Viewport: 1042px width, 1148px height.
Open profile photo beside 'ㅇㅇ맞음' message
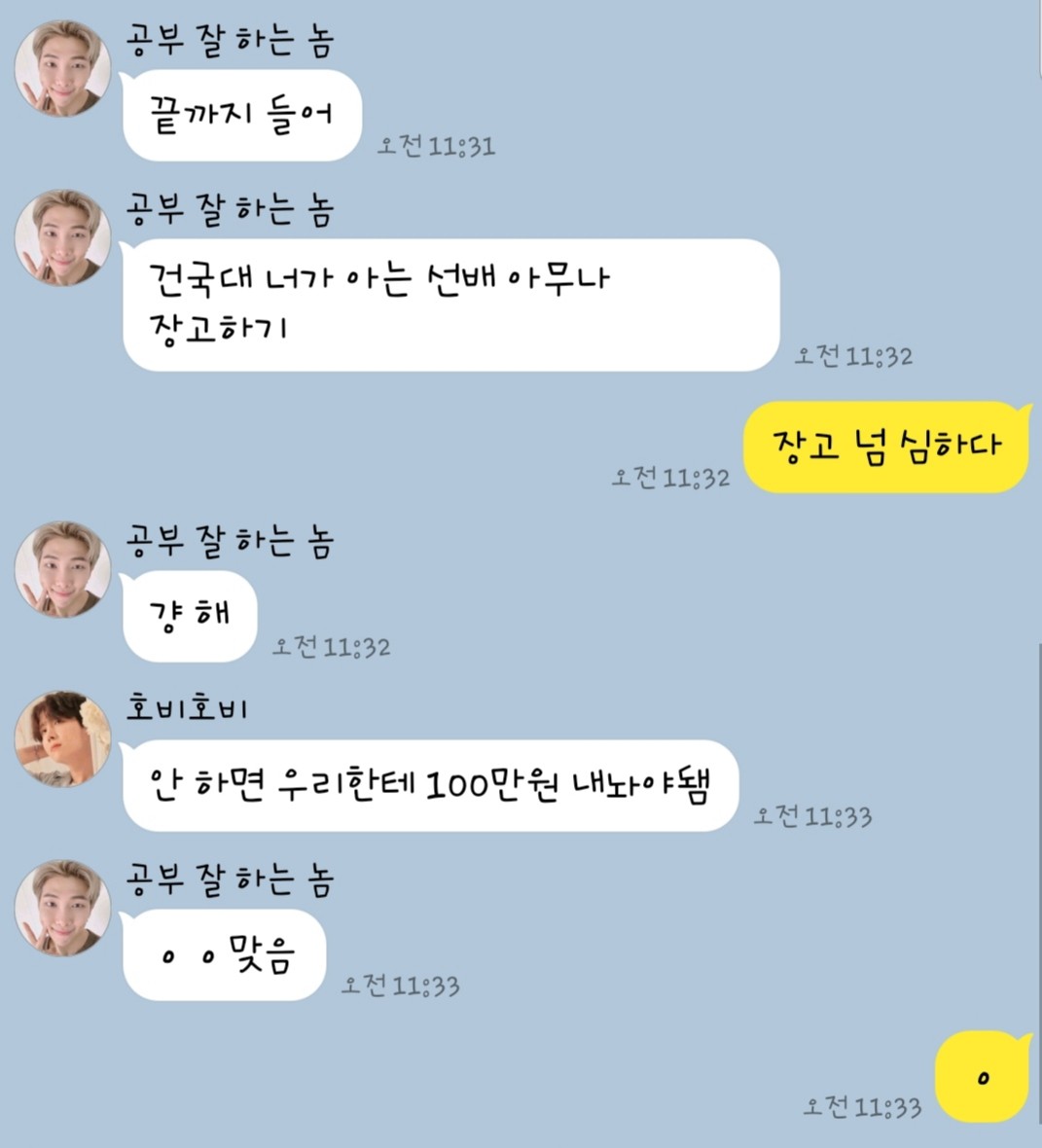click(x=62, y=907)
